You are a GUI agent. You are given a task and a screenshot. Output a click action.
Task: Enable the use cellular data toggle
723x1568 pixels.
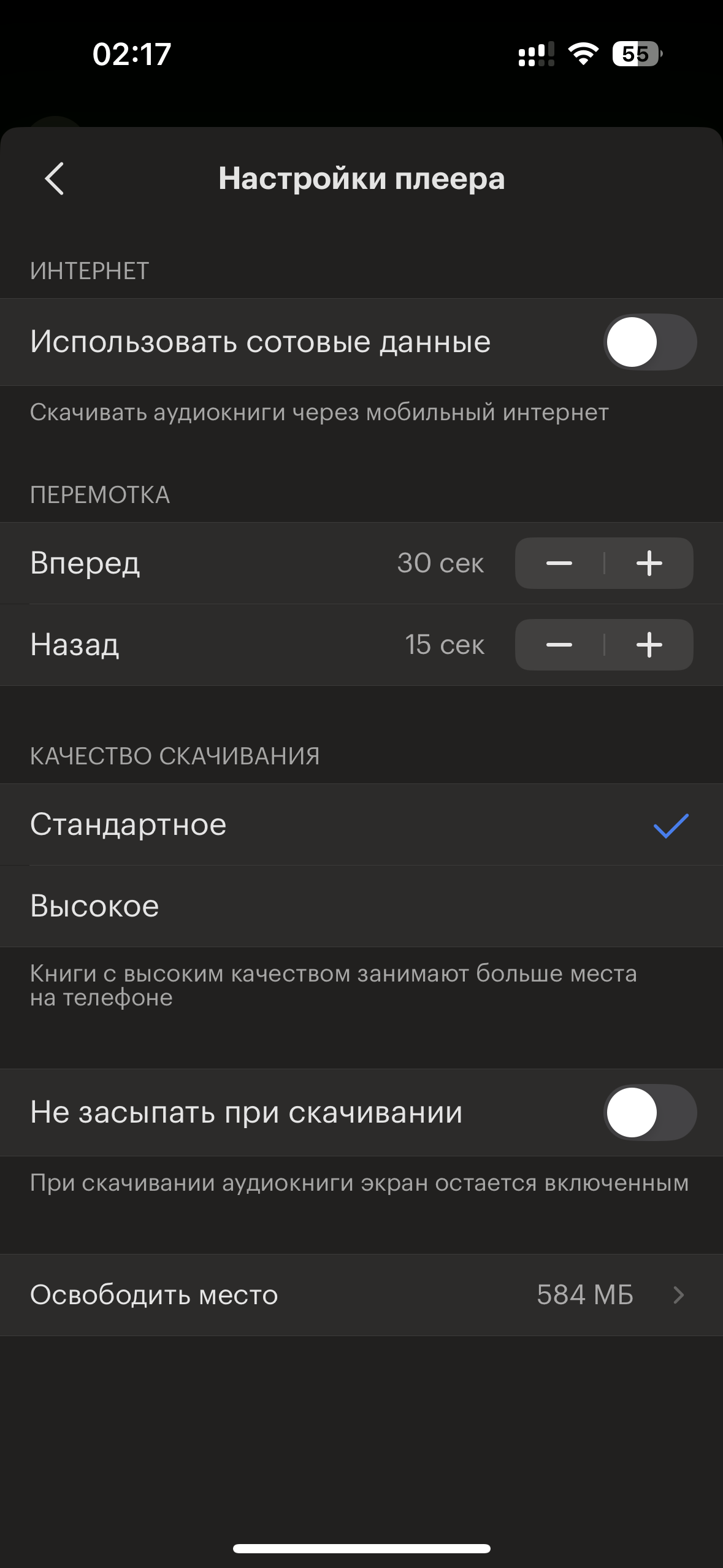pyautogui.click(x=649, y=342)
